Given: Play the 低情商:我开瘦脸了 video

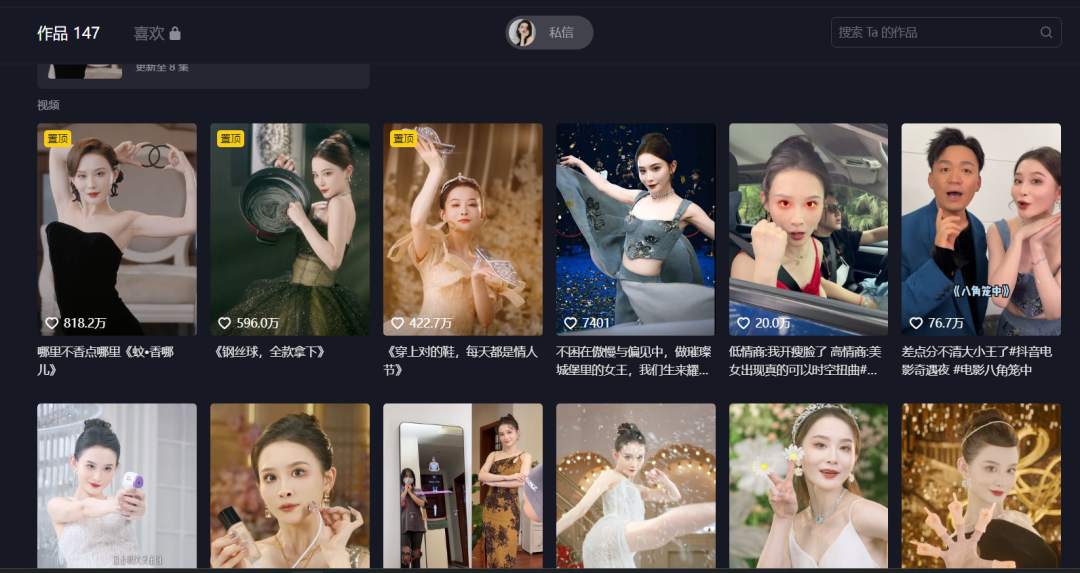Looking at the screenshot, I should pyautogui.click(x=808, y=229).
